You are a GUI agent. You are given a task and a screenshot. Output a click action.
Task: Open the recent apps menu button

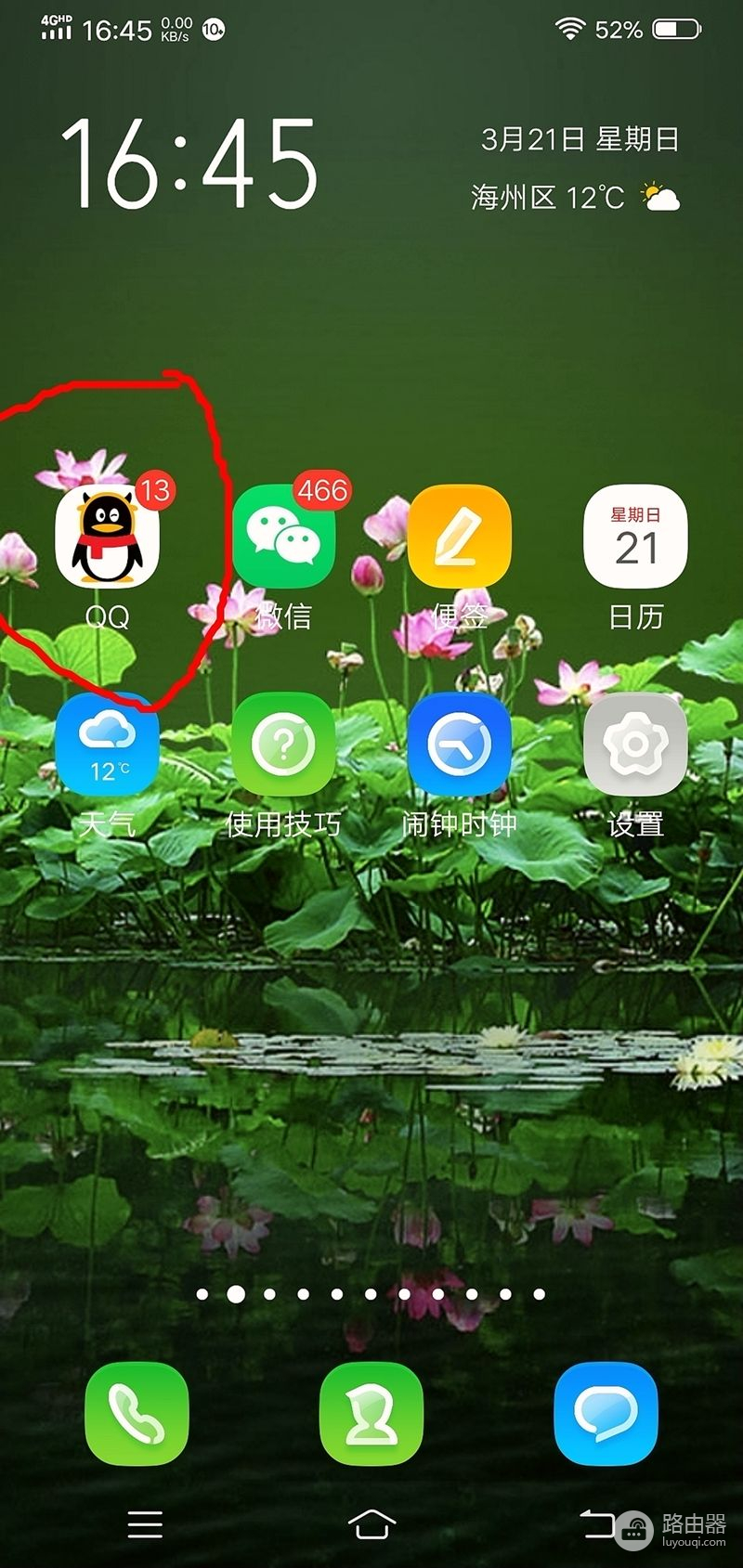[145, 1523]
